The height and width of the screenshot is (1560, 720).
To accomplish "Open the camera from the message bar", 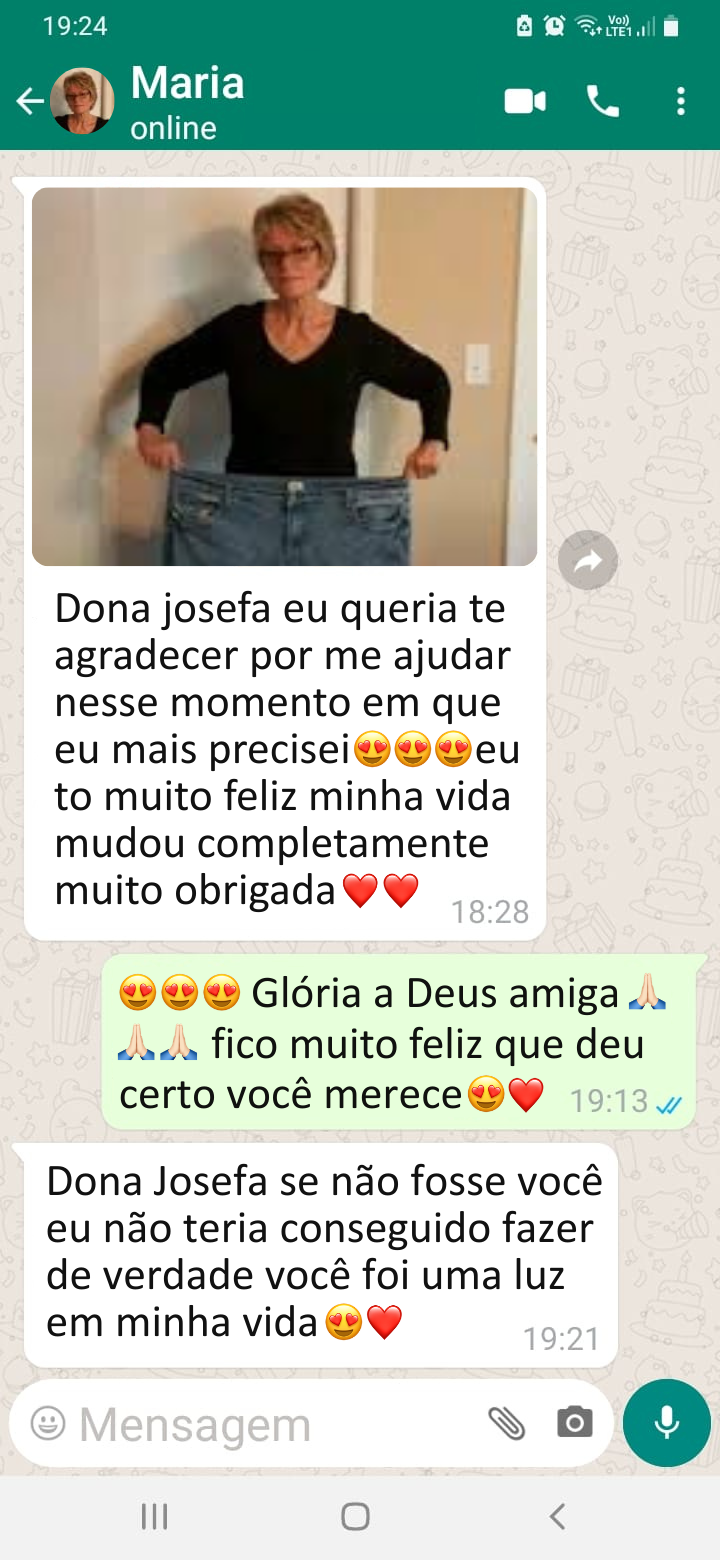I will point(574,1423).
